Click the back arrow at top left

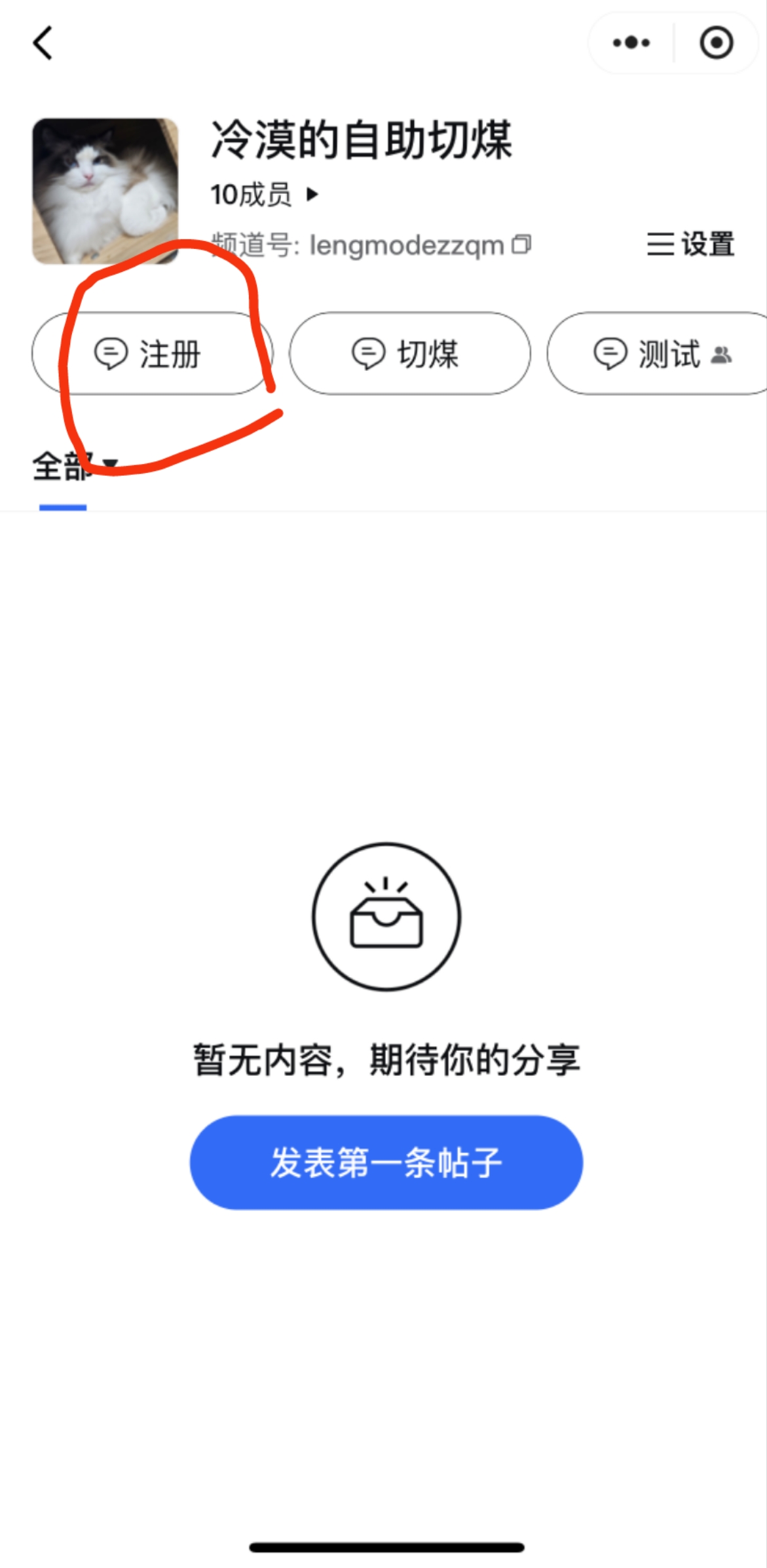(43, 43)
